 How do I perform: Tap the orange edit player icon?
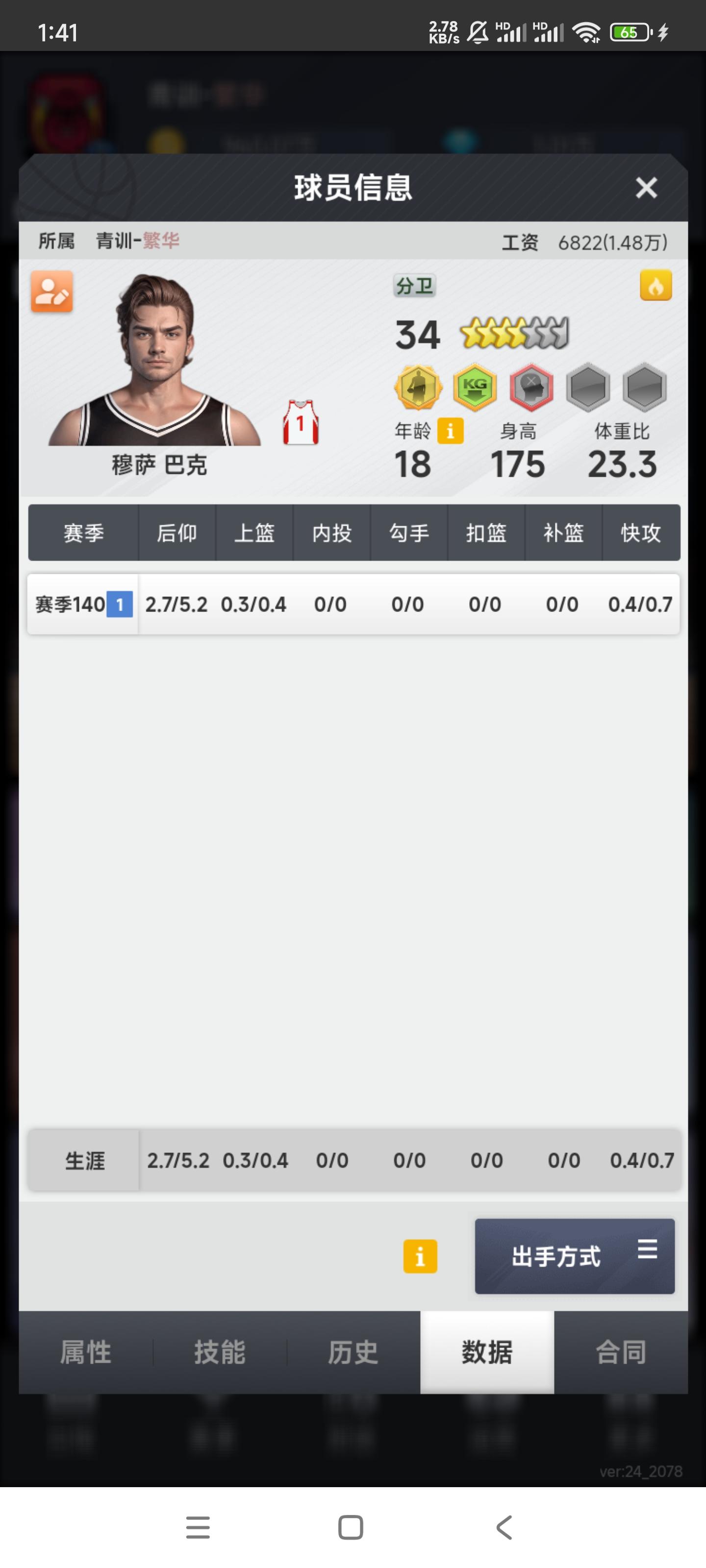pyautogui.click(x=52, y=292)
